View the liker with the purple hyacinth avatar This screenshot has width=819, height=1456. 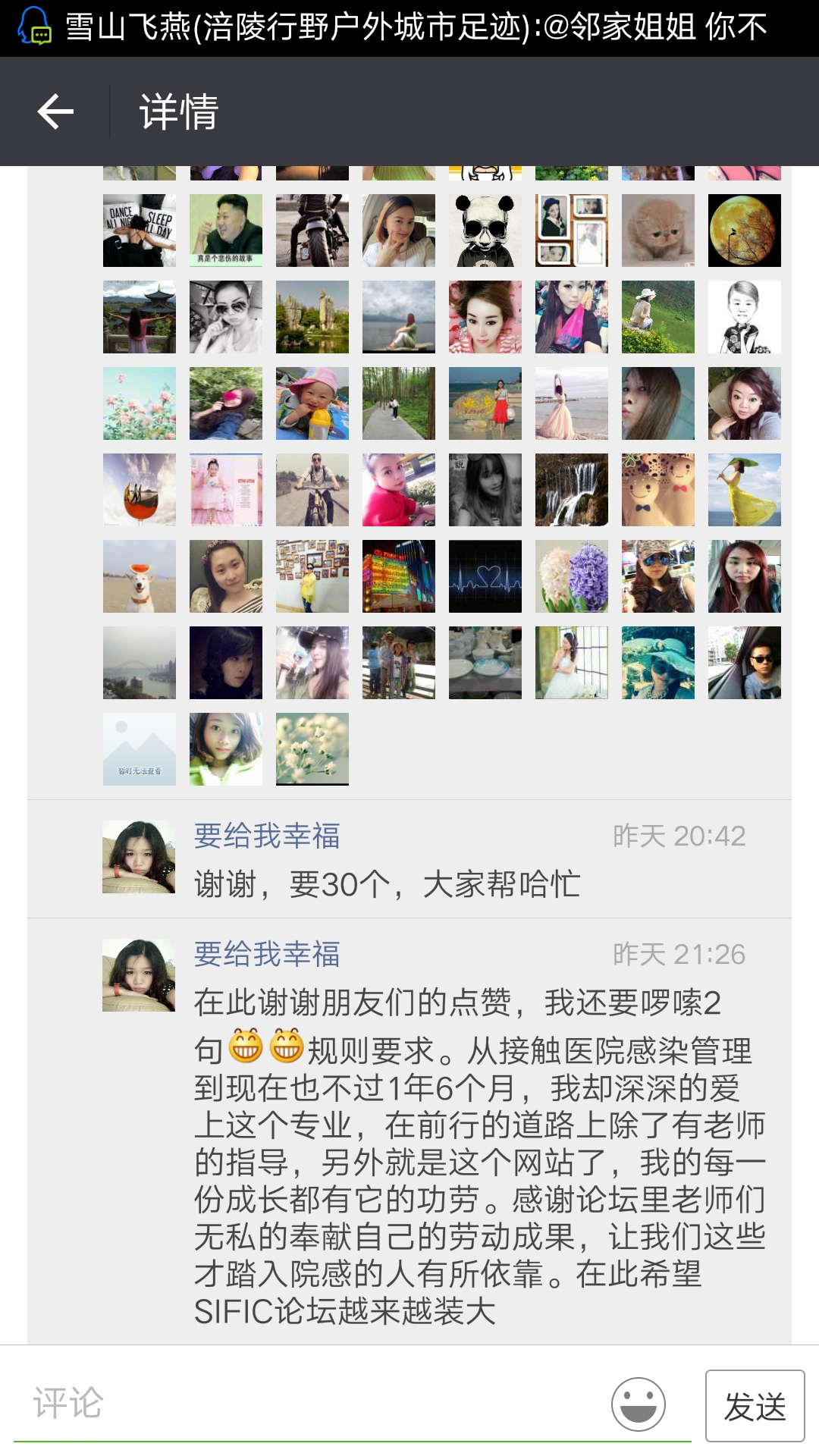pyautogui.click(x=572, y=576)
